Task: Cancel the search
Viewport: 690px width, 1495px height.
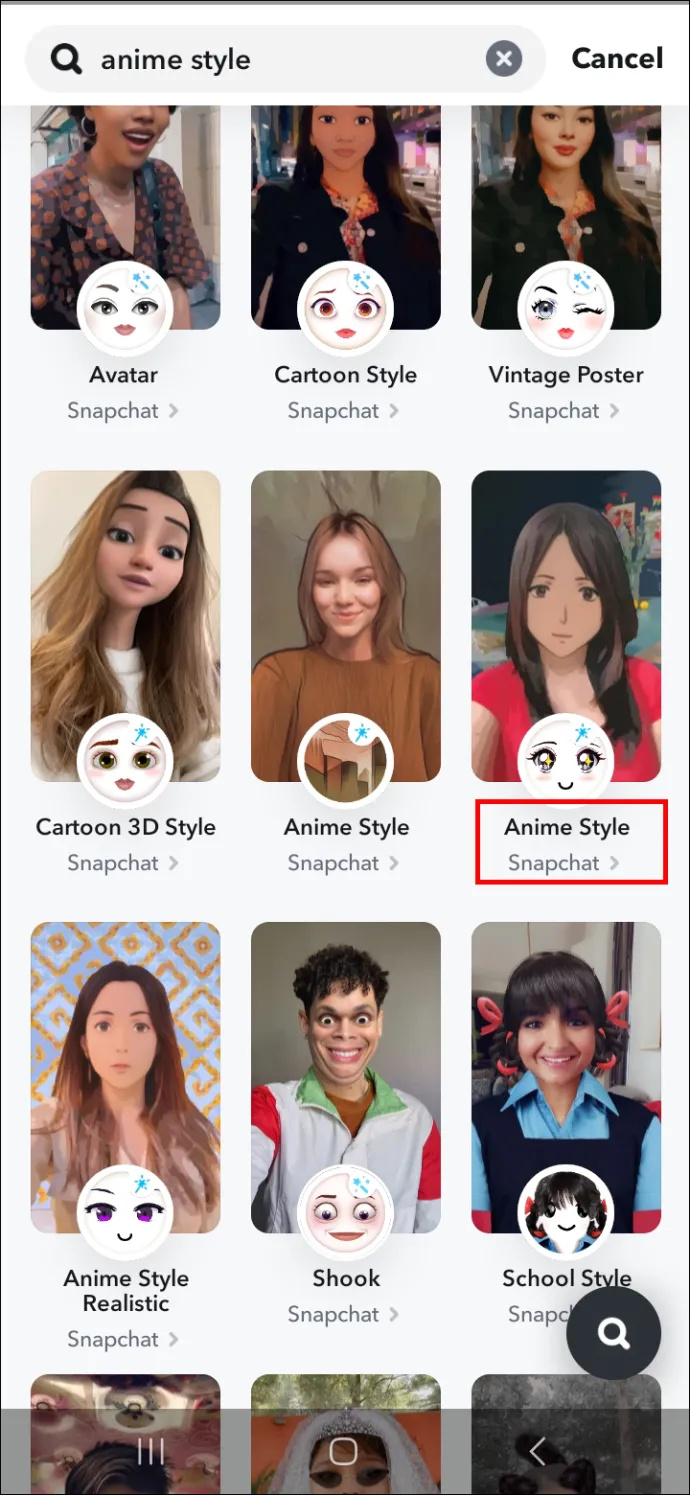Action: coord(616,59)
